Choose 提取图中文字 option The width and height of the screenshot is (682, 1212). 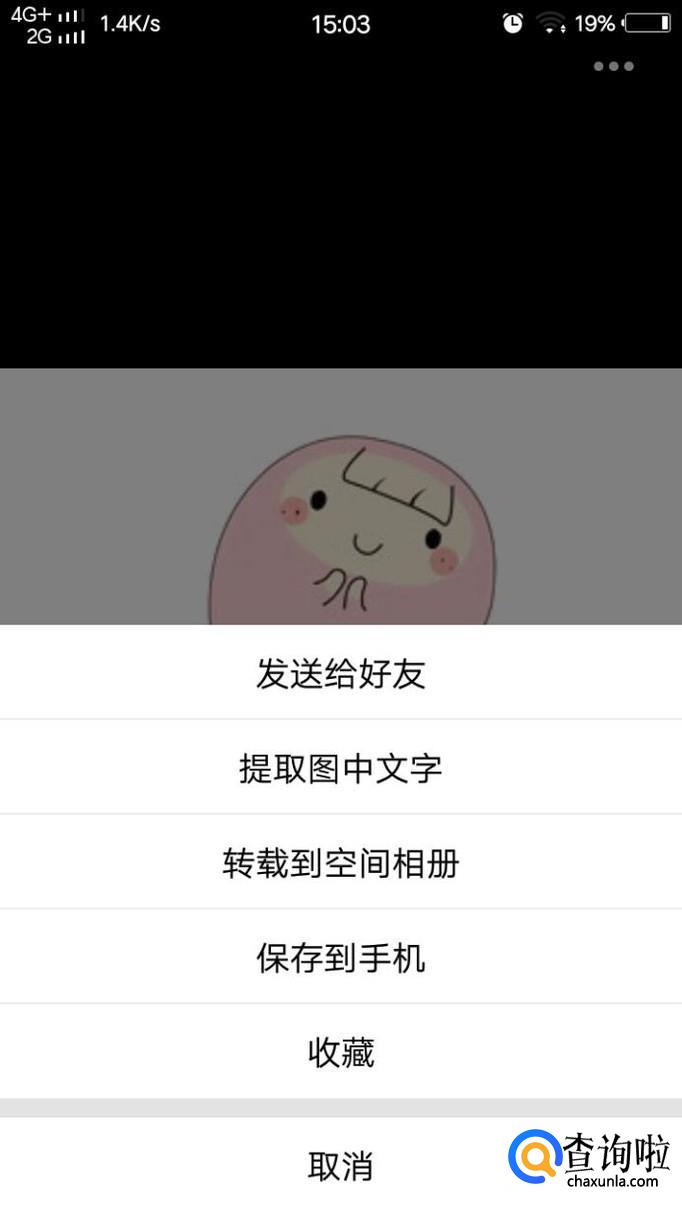pos(341,768)
